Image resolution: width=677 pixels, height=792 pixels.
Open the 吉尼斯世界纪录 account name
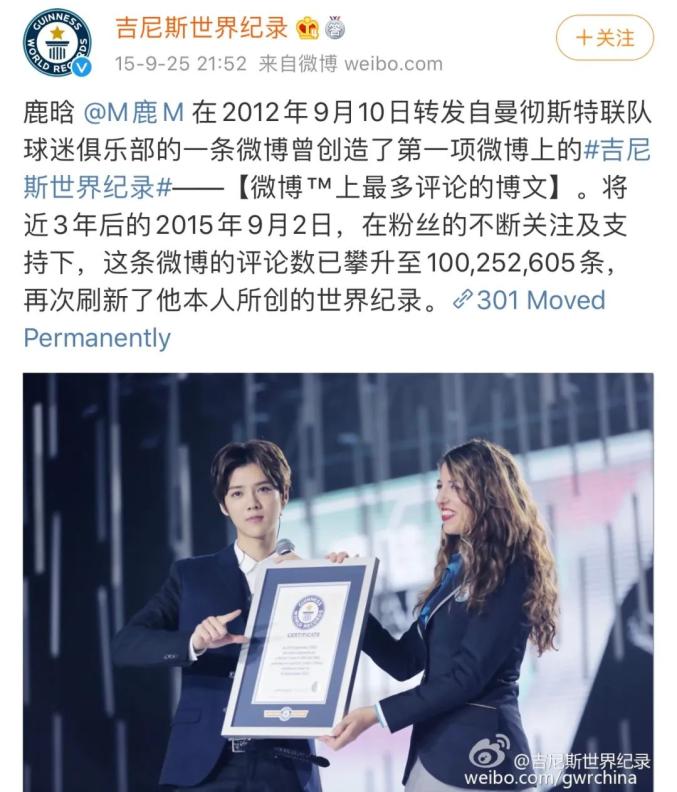pos(202,27)
